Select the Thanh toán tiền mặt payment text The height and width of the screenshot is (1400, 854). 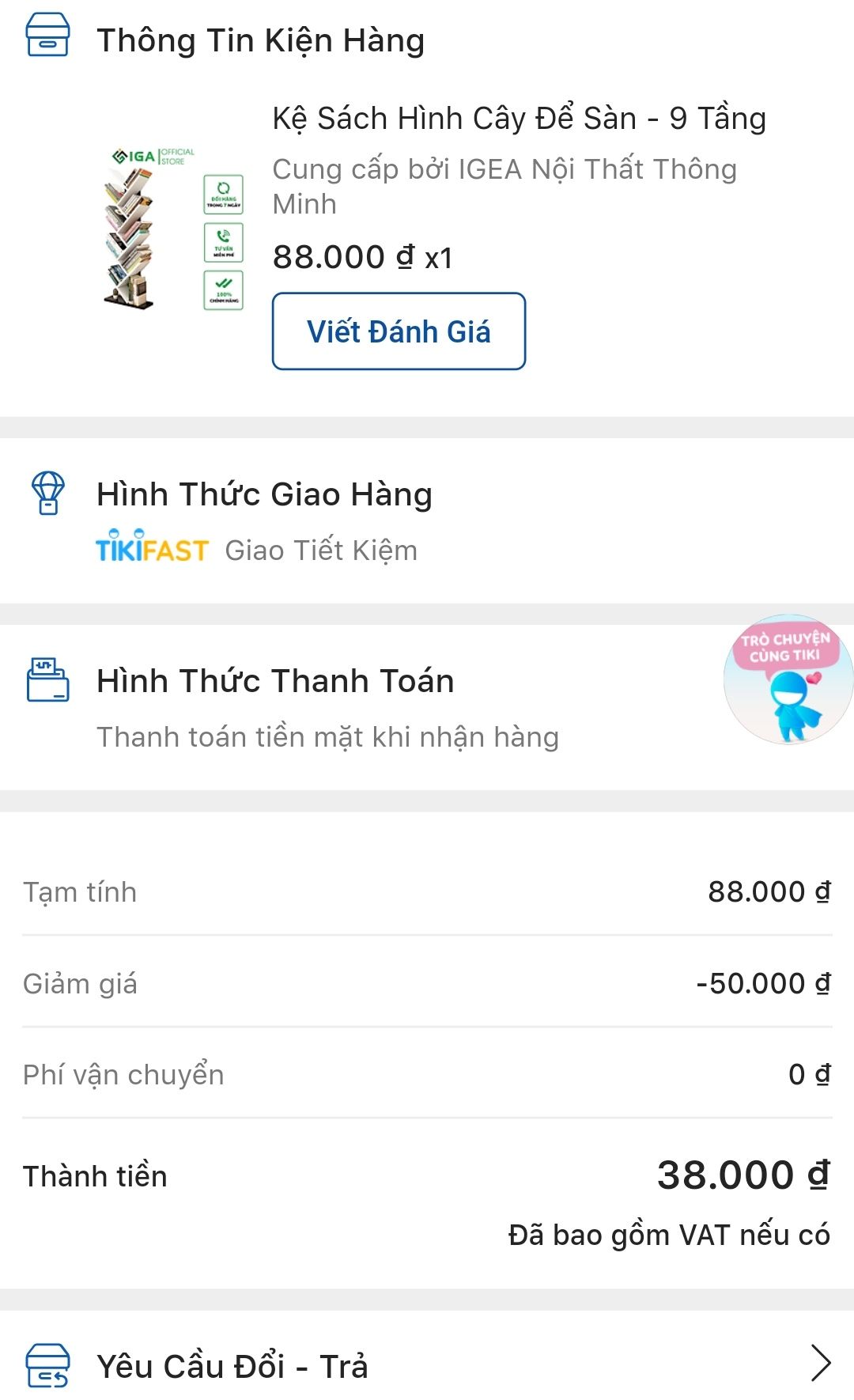click(x=327, y=736)
